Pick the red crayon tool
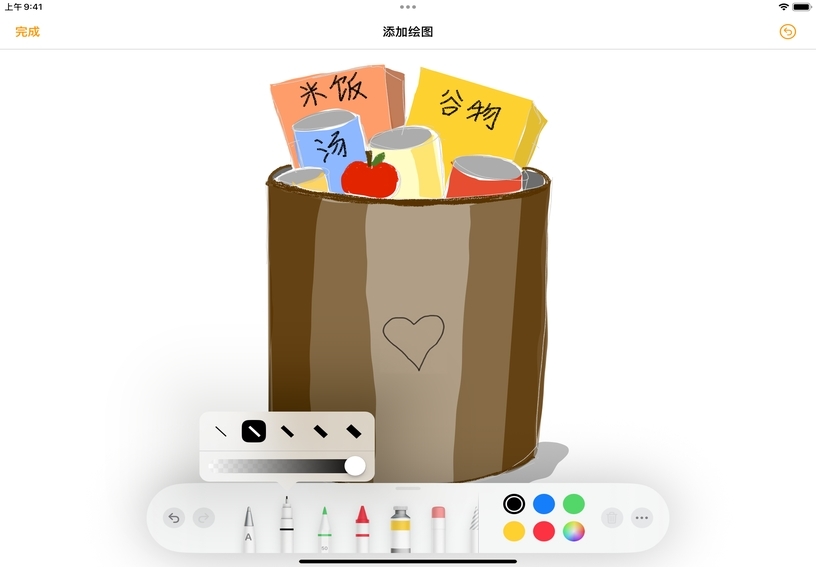 pos(362,528)
